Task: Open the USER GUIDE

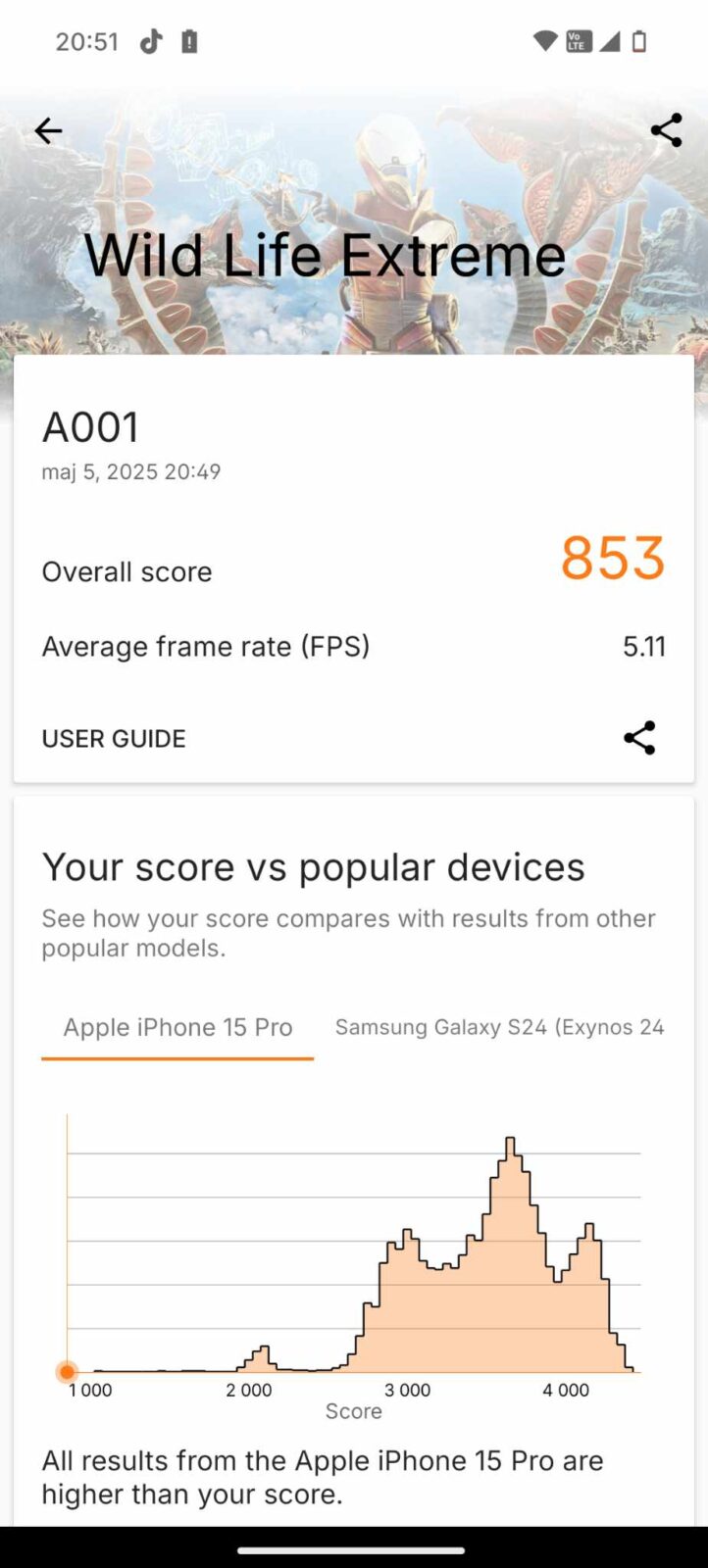Action: pyautogui.click(x=114, y=738)
